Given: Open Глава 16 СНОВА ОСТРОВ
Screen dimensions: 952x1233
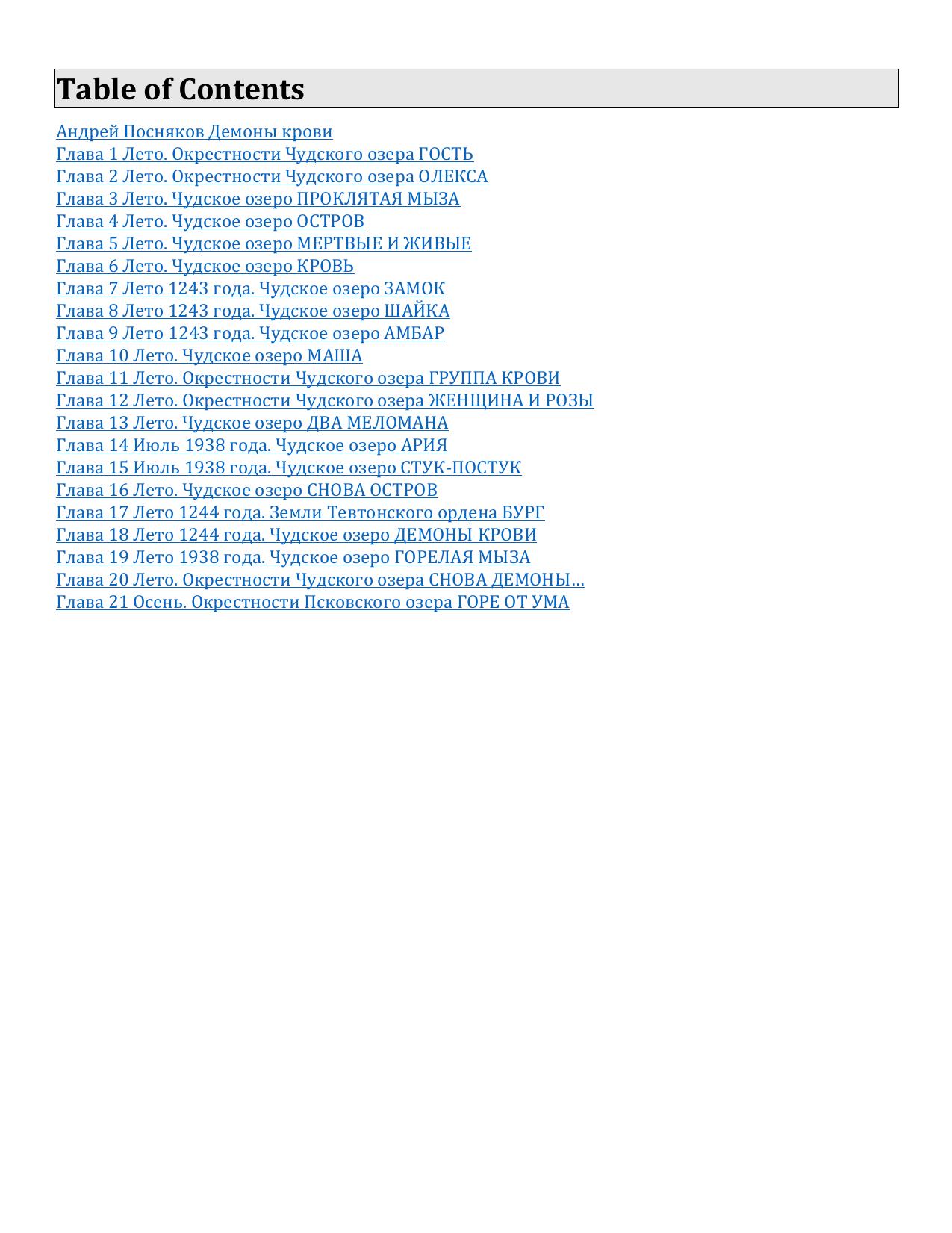Looking at the screenshot, I should pyautogui.click(x=246, y=491).
